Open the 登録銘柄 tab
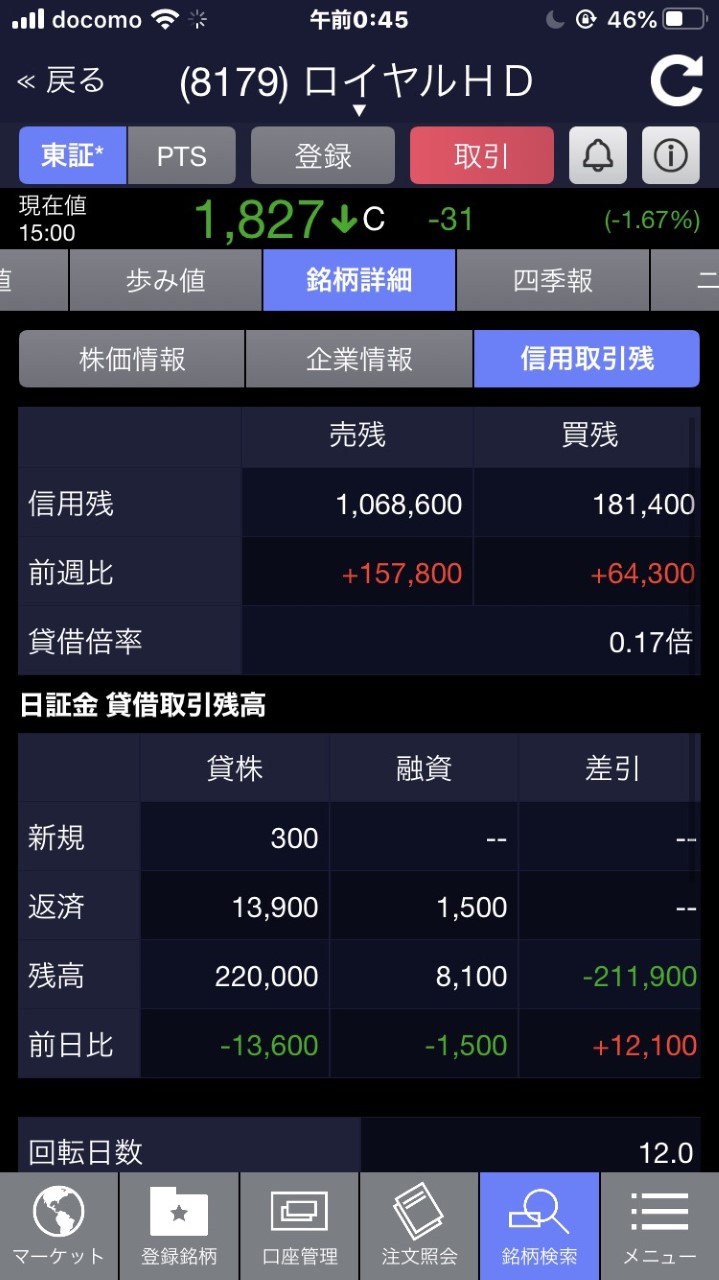Screen dimensions: 719x1280 tap(179, 1227)
